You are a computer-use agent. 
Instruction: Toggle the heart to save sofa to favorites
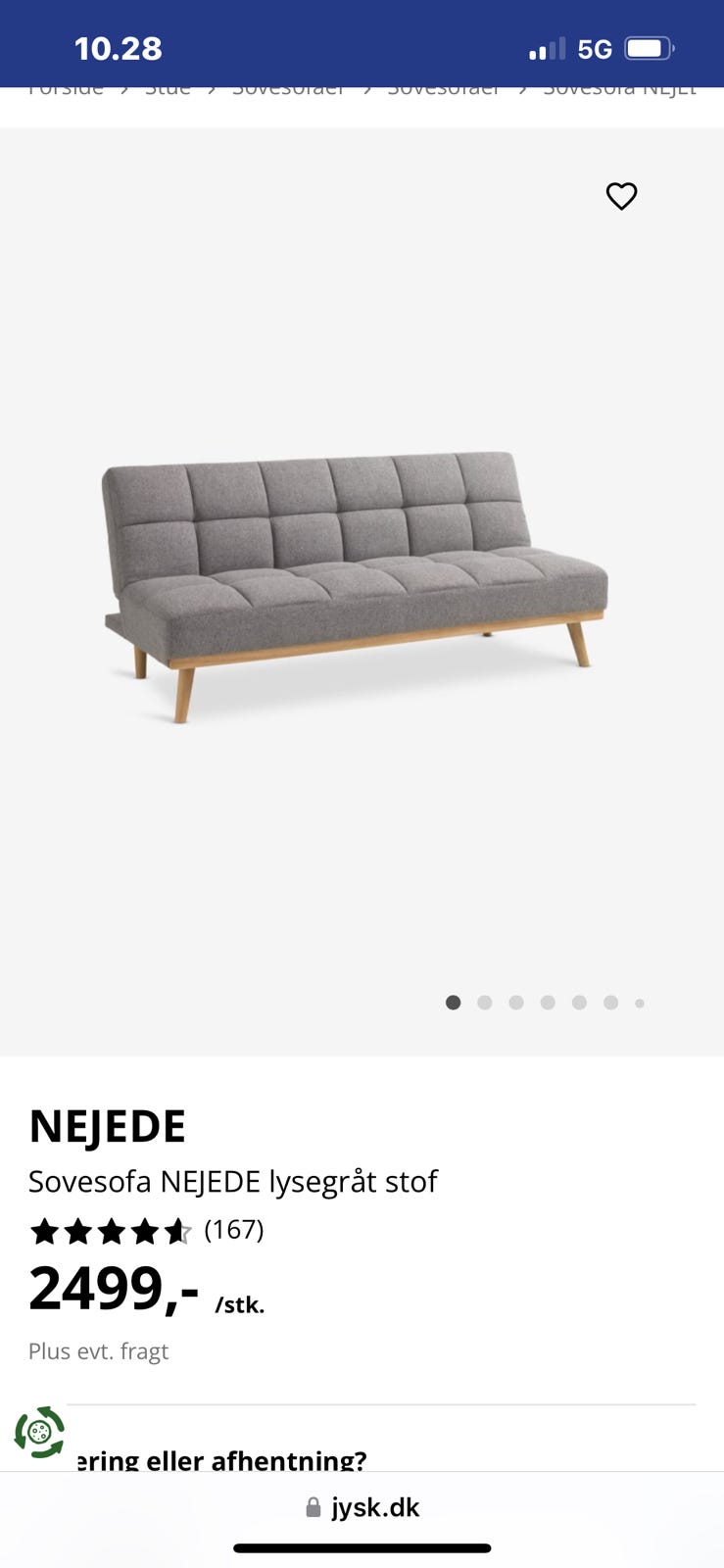click(622, 196)
